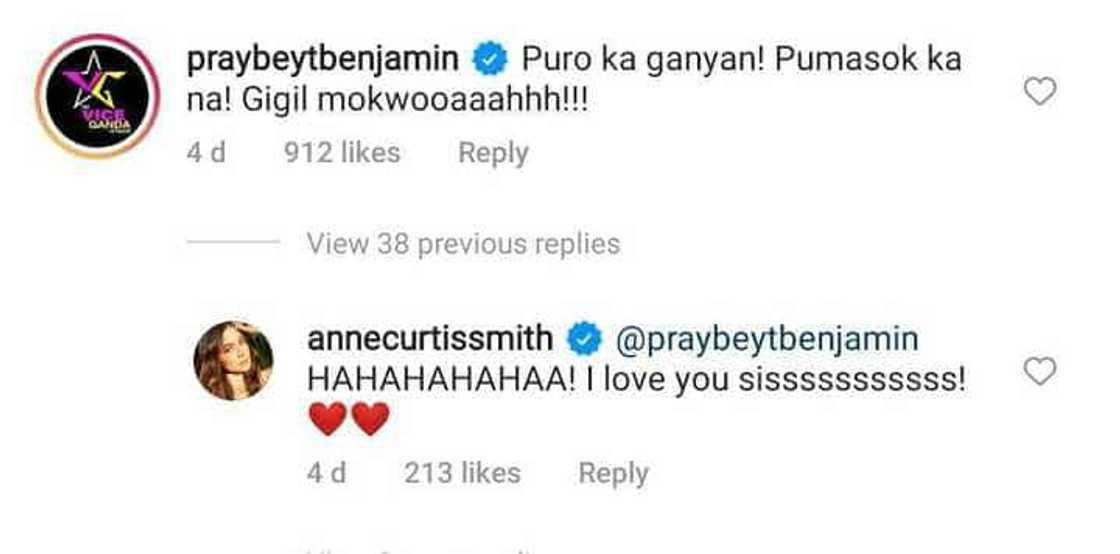This screenshot has height=554, width=1120.
Task: Open praybeytbenjamin username link
Action: pos(323,59)
